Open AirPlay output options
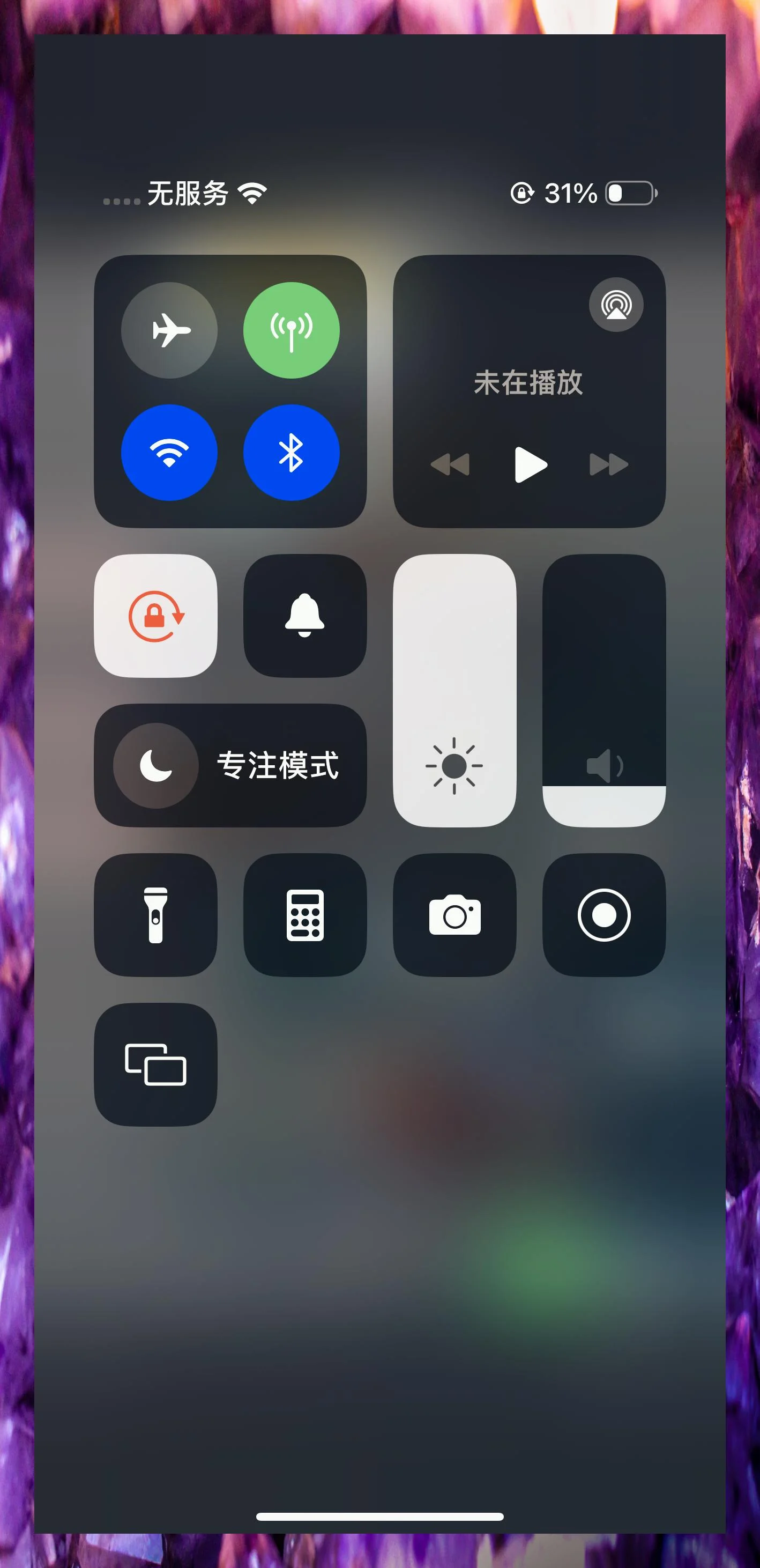 point(616,305)
